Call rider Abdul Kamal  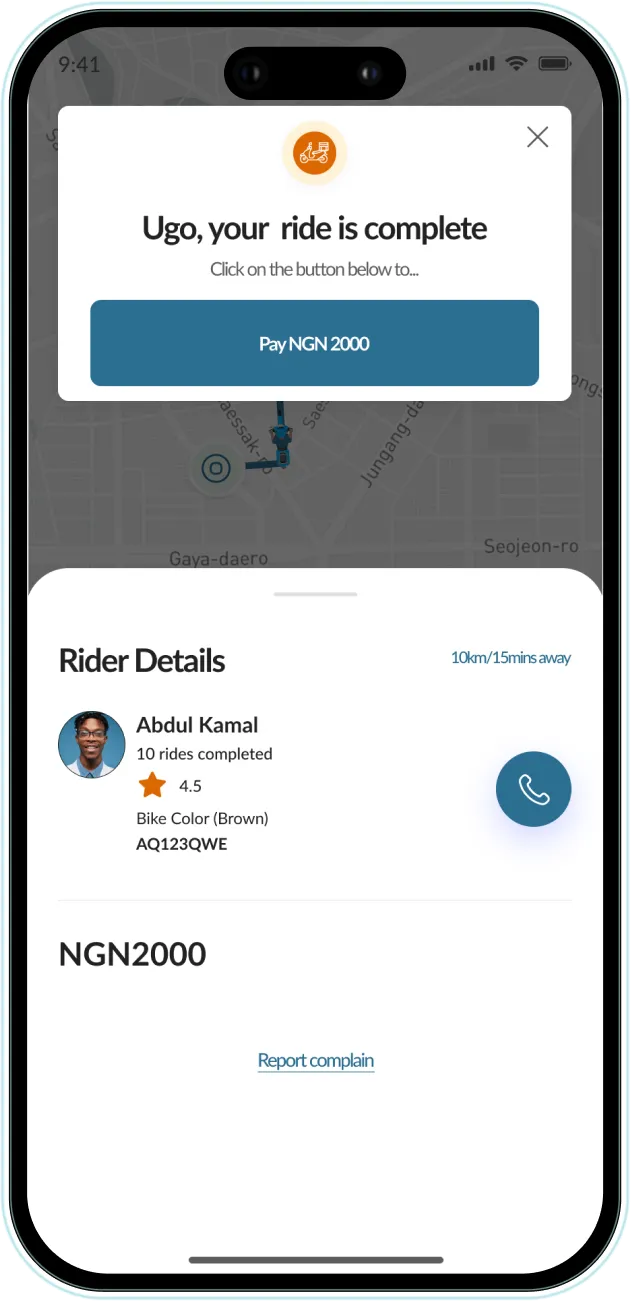point(533,789)
